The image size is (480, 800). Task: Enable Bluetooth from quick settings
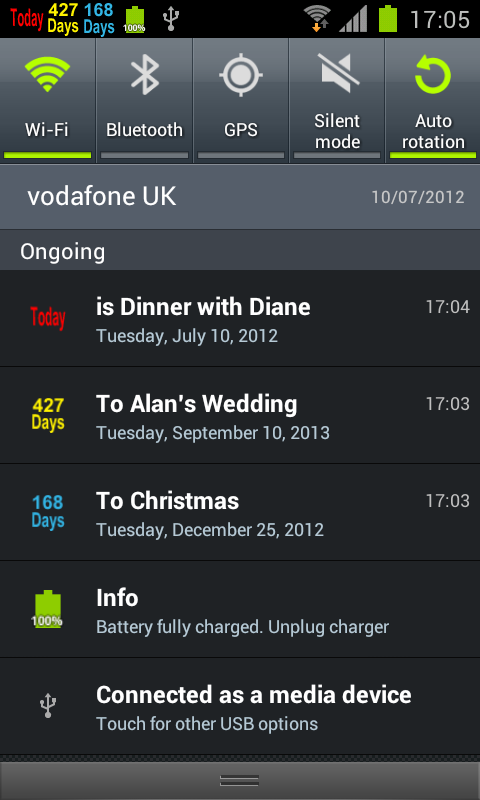(x=144, y=101)
